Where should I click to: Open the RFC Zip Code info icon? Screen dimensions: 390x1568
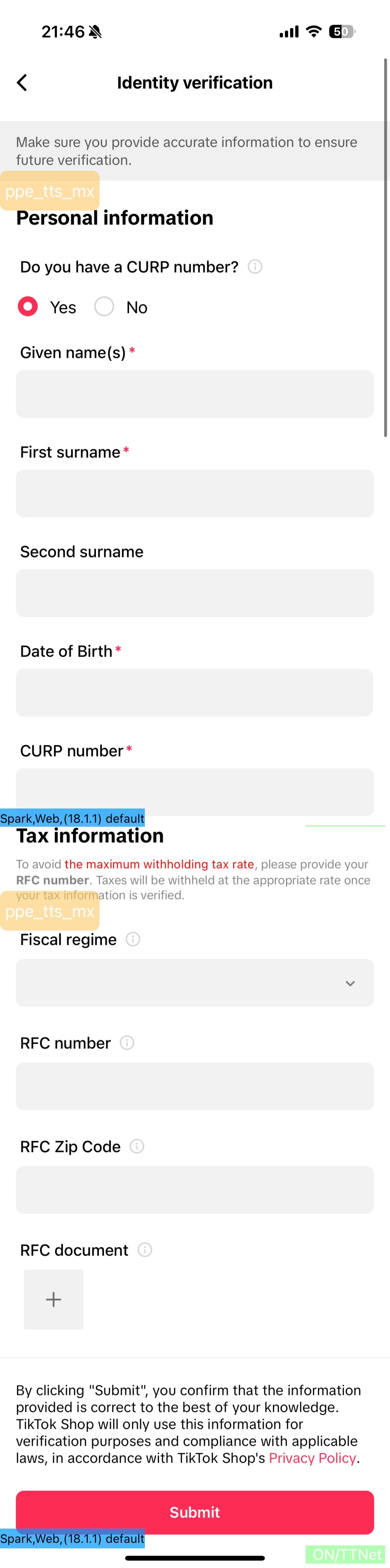pyautogui.click(x=137, y=1146)
